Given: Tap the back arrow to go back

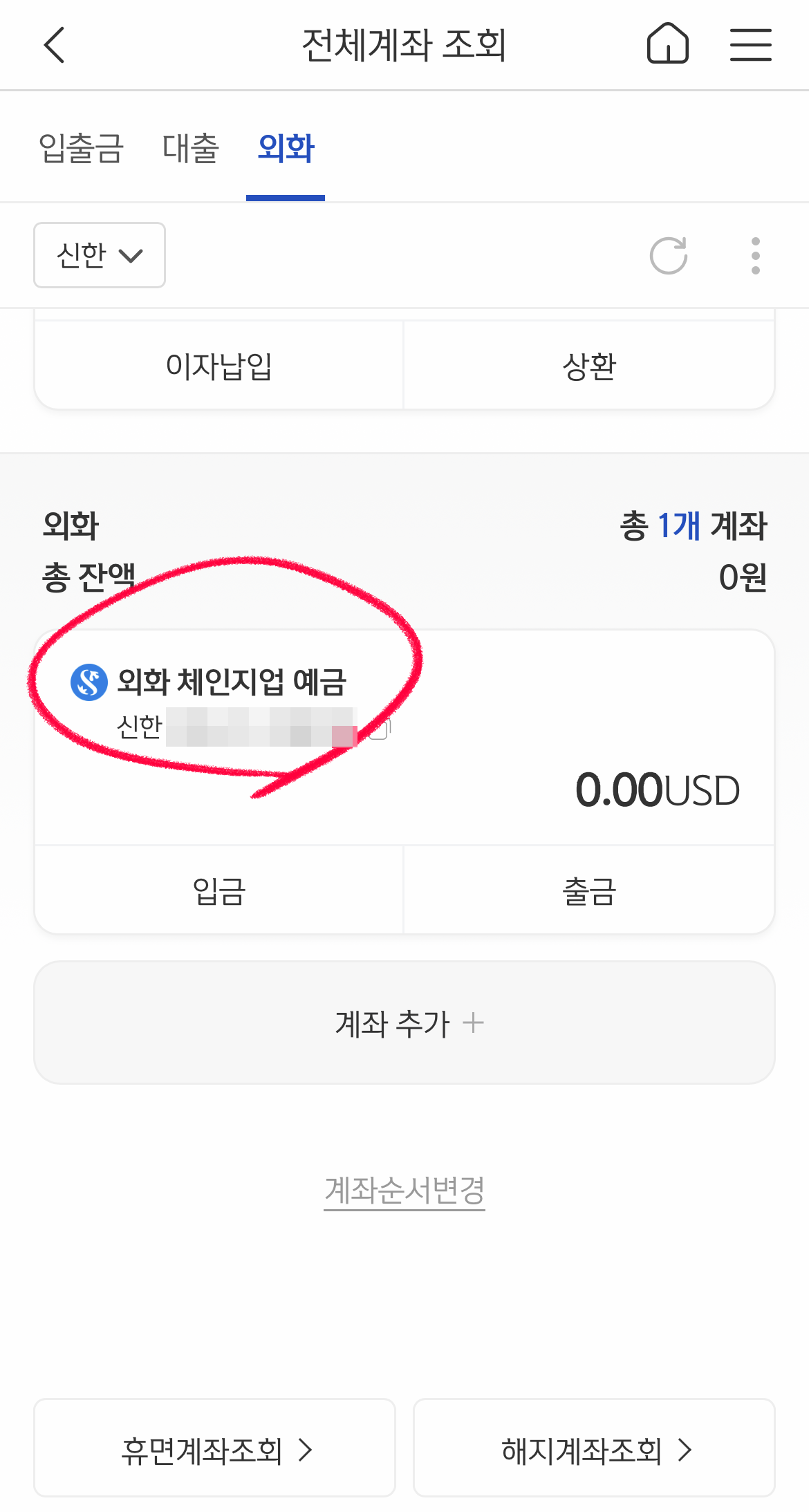Looking at the screenshot, I should tap(54, 45).
